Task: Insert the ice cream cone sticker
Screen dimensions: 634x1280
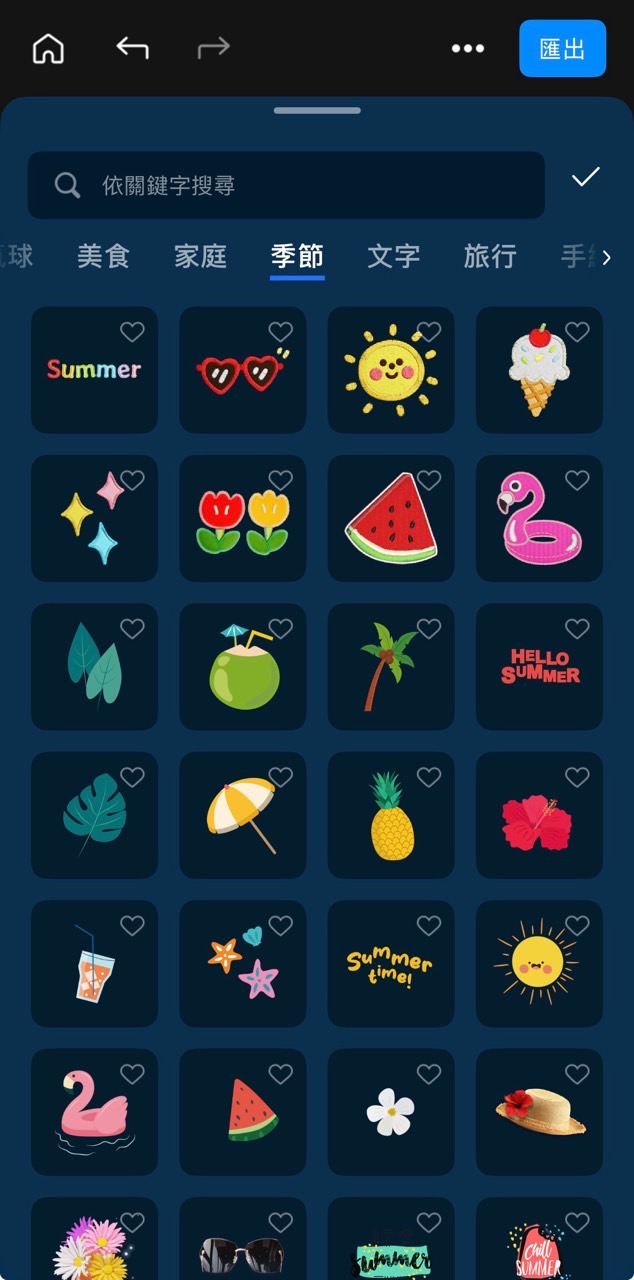Action: coord(539,370)
